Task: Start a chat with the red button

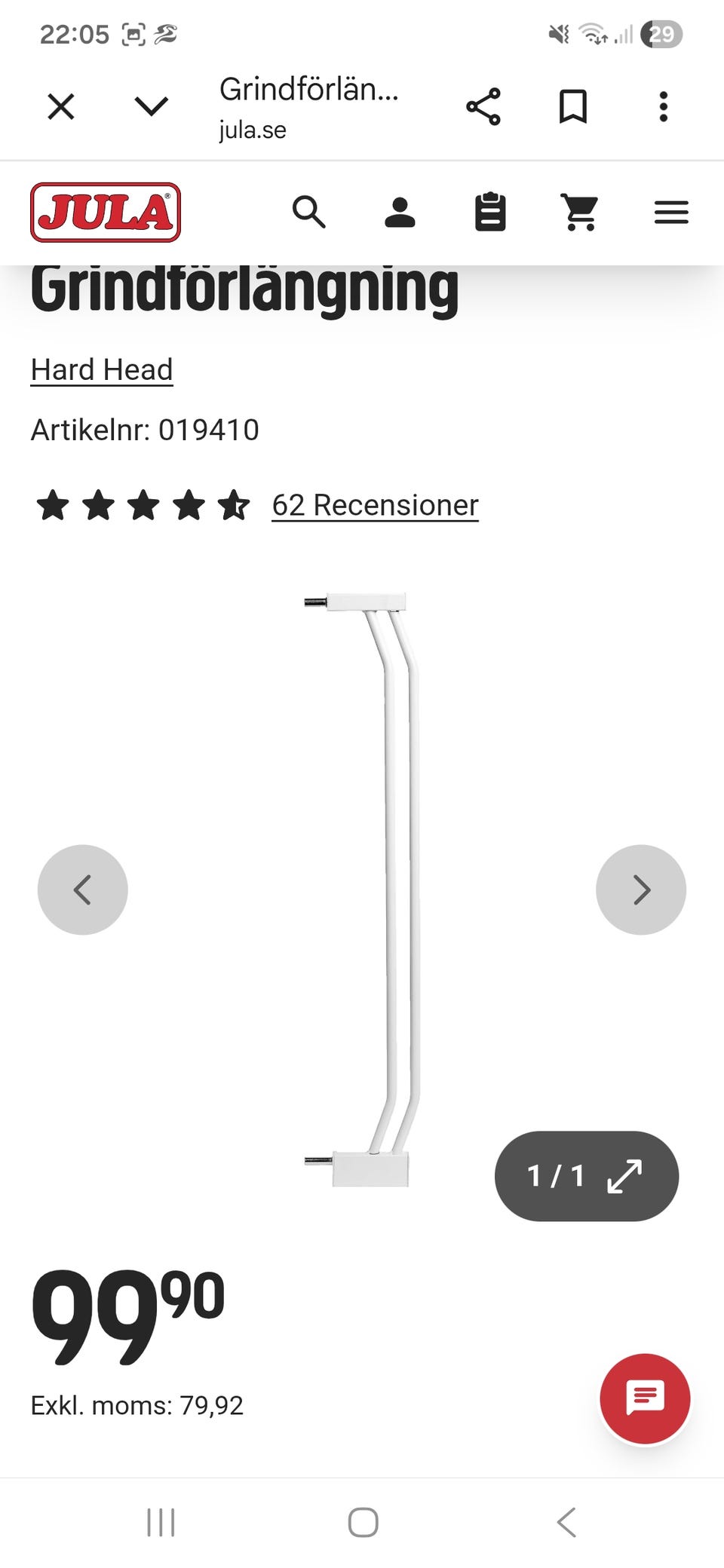Action: tap(645, 1398)
